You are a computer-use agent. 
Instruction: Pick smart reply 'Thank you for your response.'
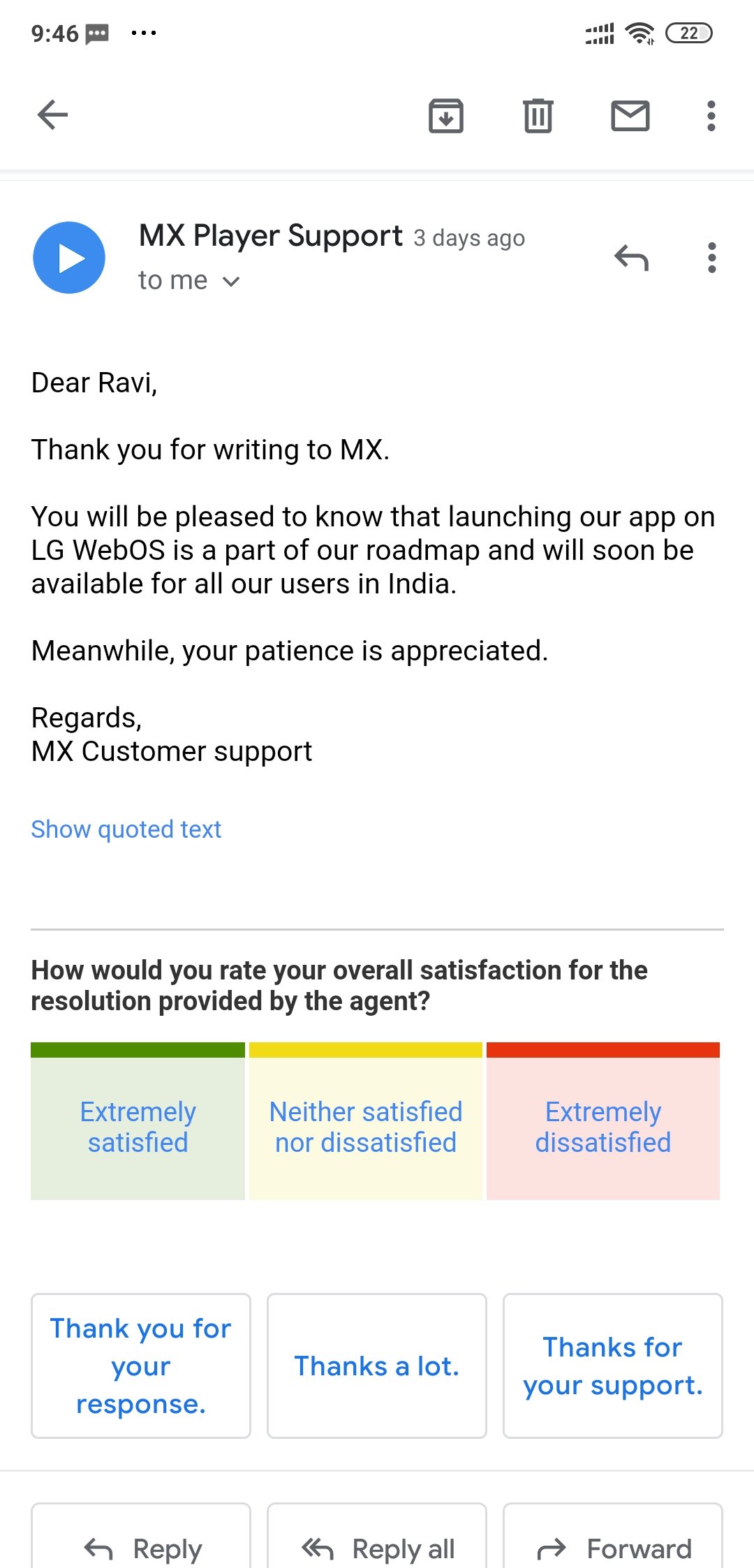141,1366
